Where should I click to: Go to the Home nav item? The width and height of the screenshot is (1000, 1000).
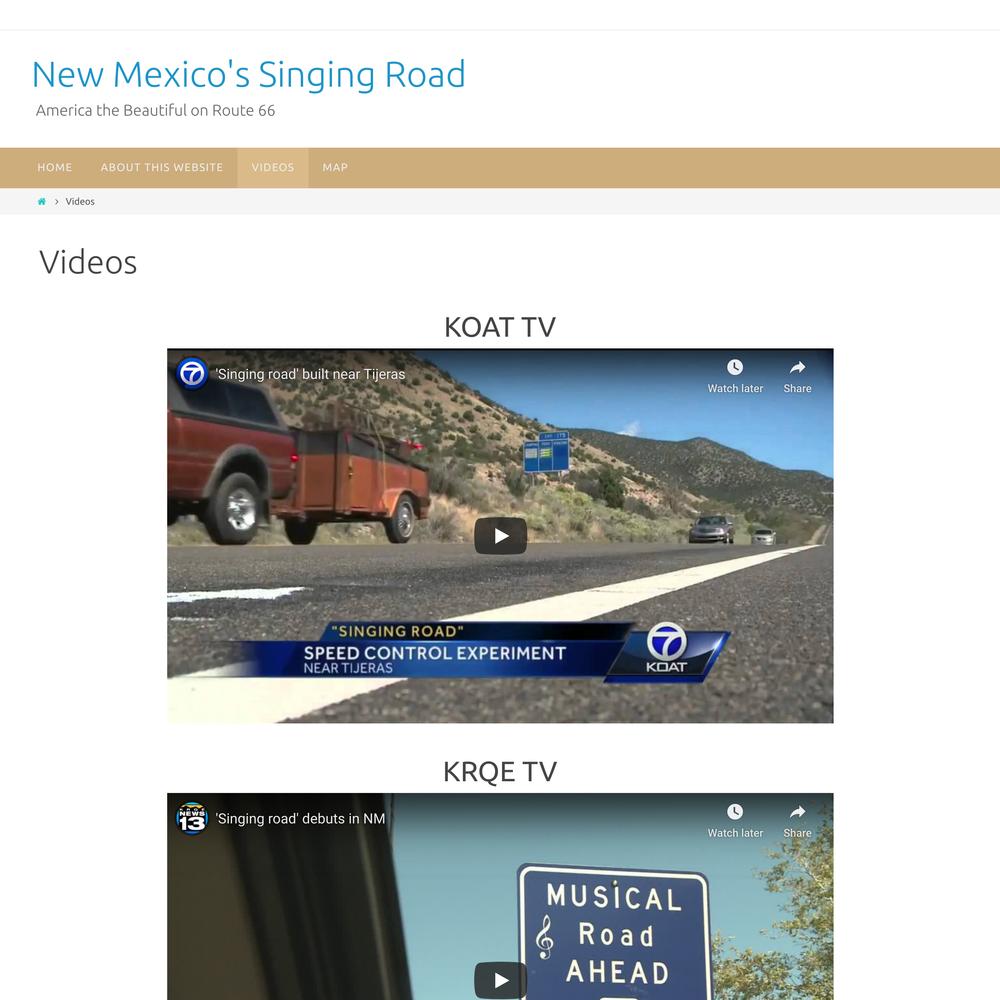(55, 167)
